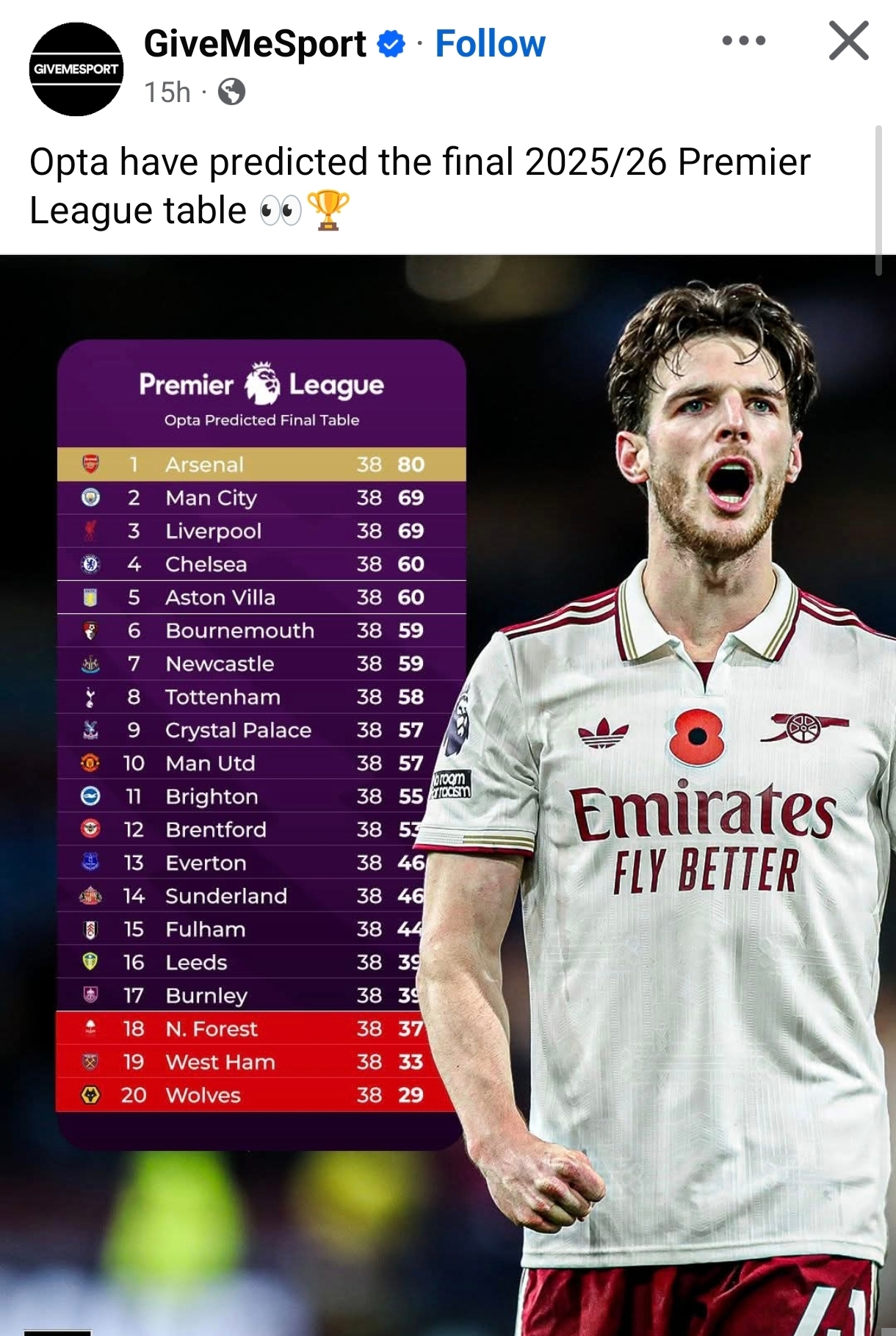
Task: Close the post viewer
Action: (x=848, y=41)
